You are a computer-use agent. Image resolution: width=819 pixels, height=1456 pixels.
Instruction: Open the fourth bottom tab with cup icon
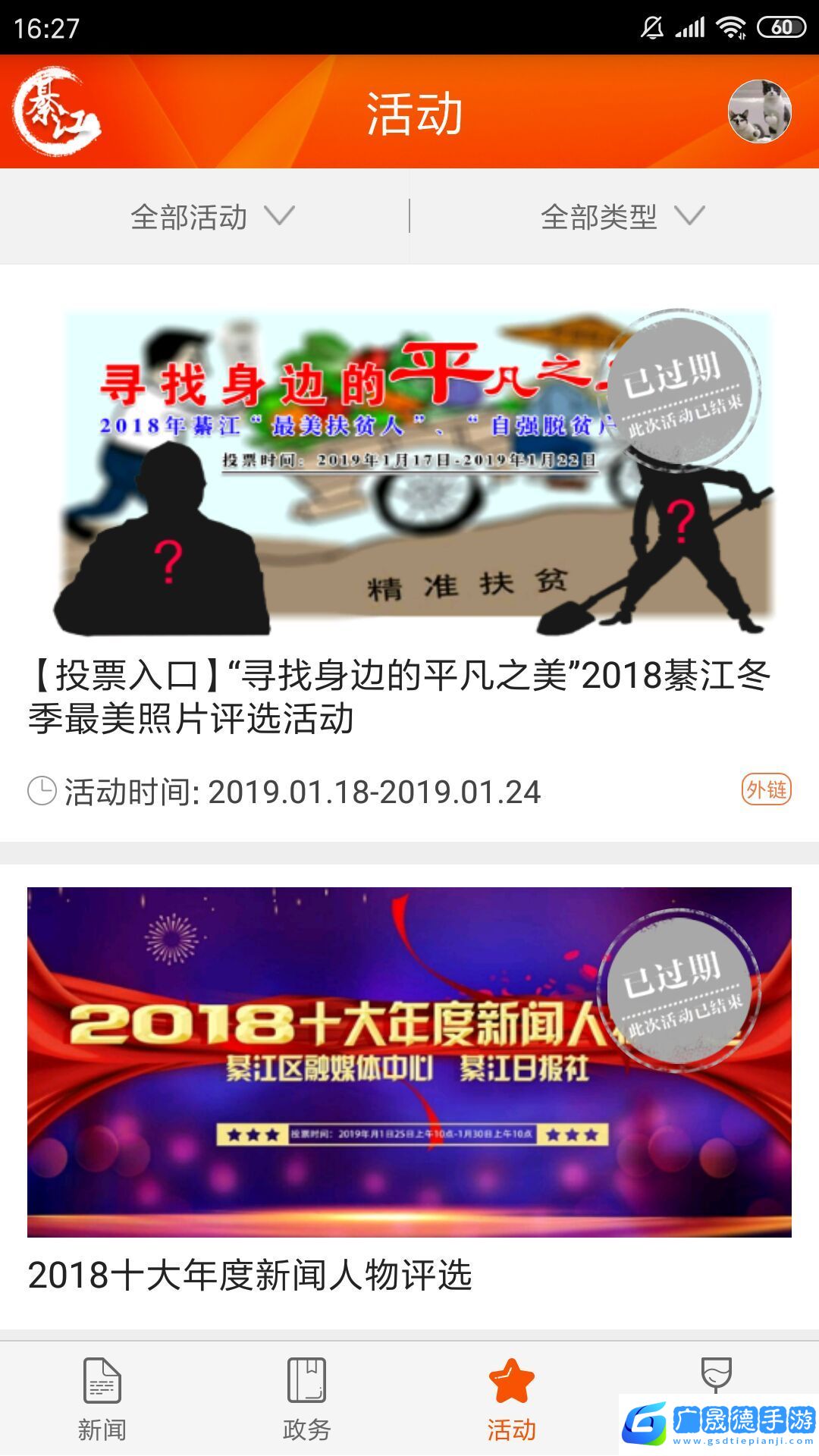coord(716,1374)
